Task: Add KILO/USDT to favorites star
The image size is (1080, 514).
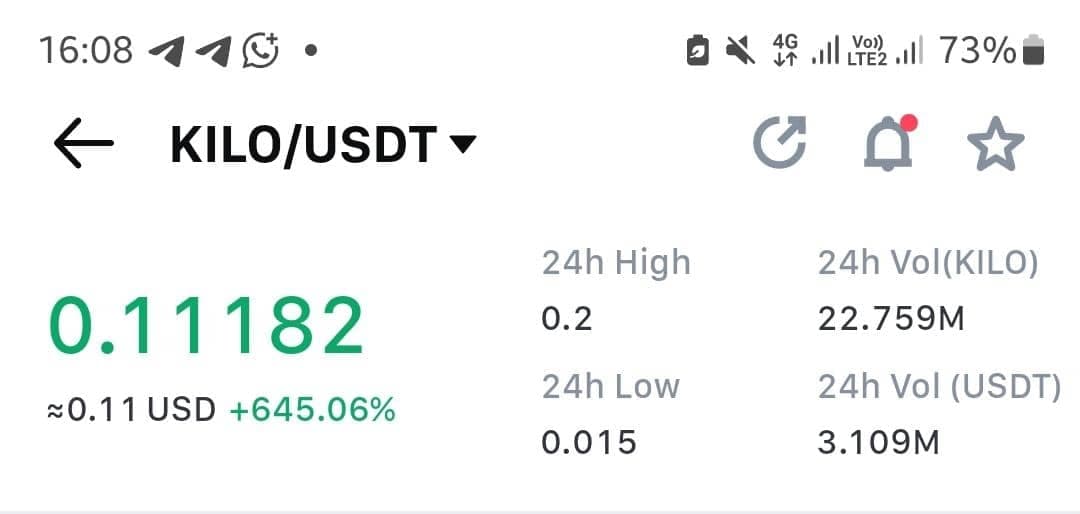Action: point(996,146)
